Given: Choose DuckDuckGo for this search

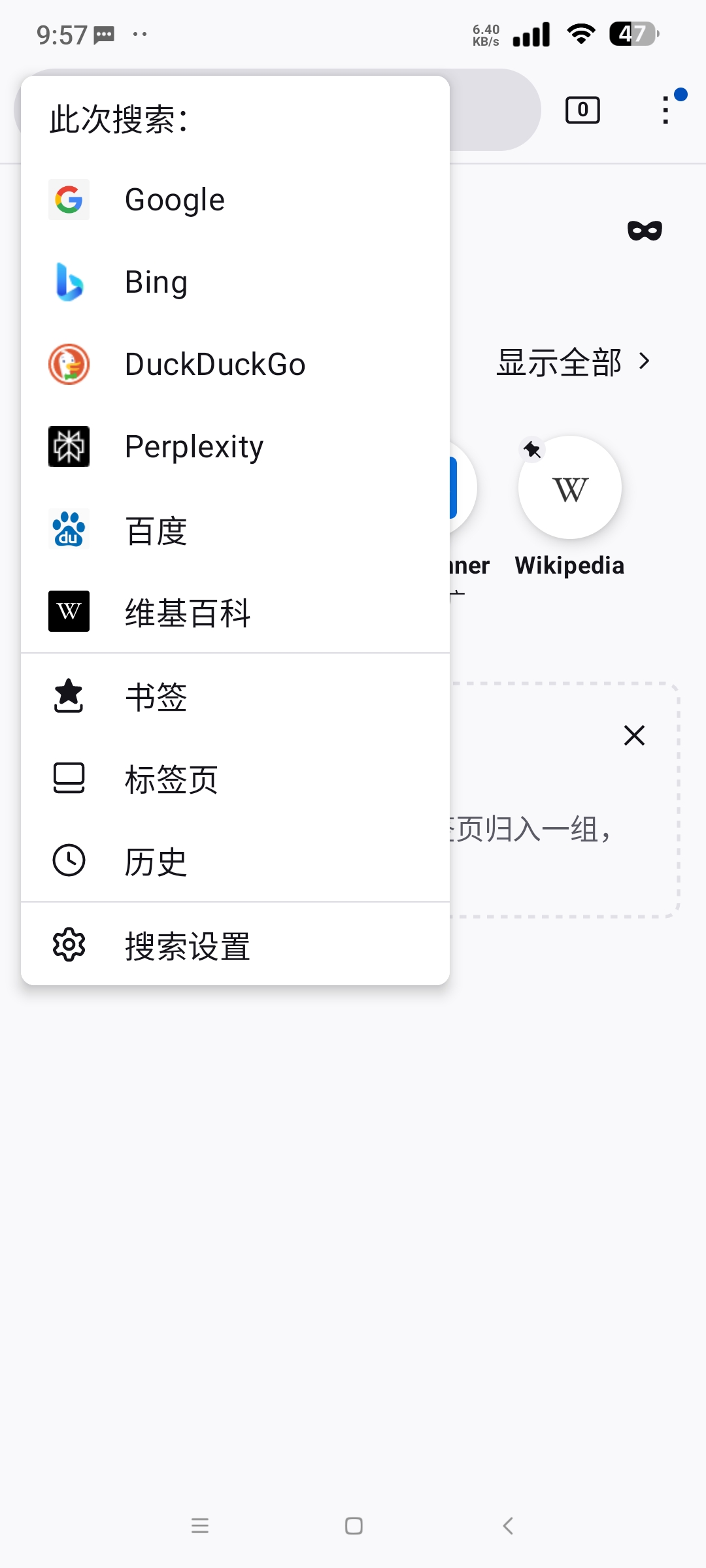Looking at the screenshot, I should [x=69, y=365].
